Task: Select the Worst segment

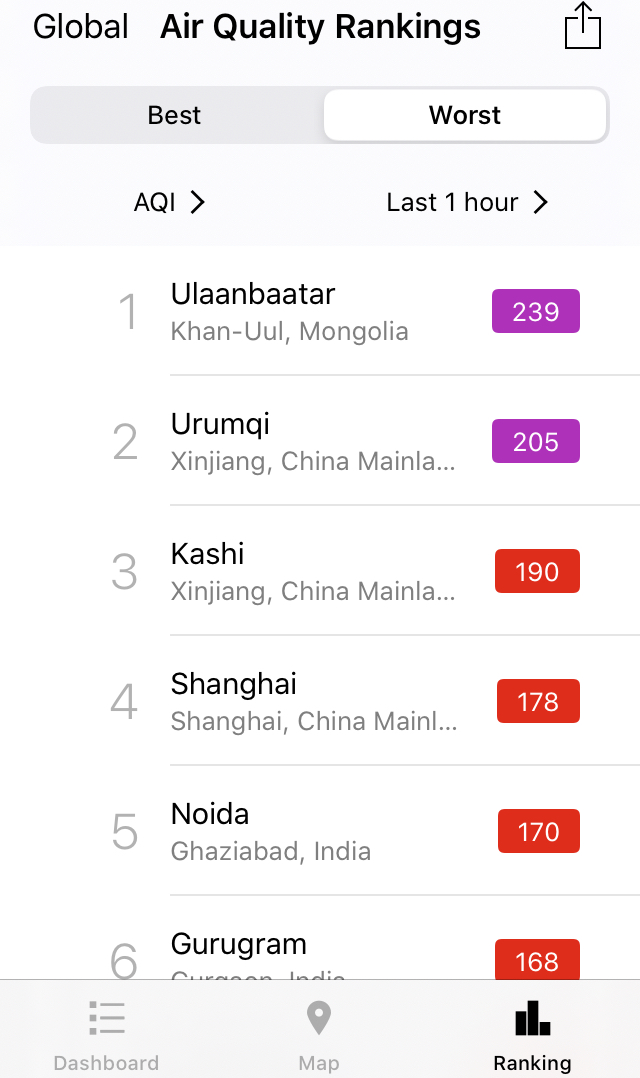Action: pos(465,115)
